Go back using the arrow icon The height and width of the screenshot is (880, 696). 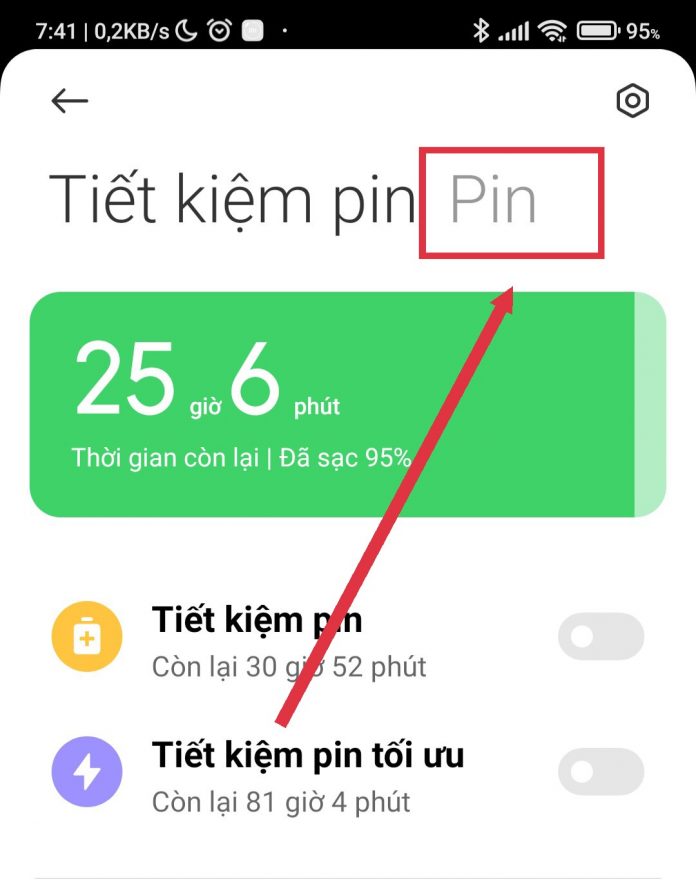coord(70,100)
